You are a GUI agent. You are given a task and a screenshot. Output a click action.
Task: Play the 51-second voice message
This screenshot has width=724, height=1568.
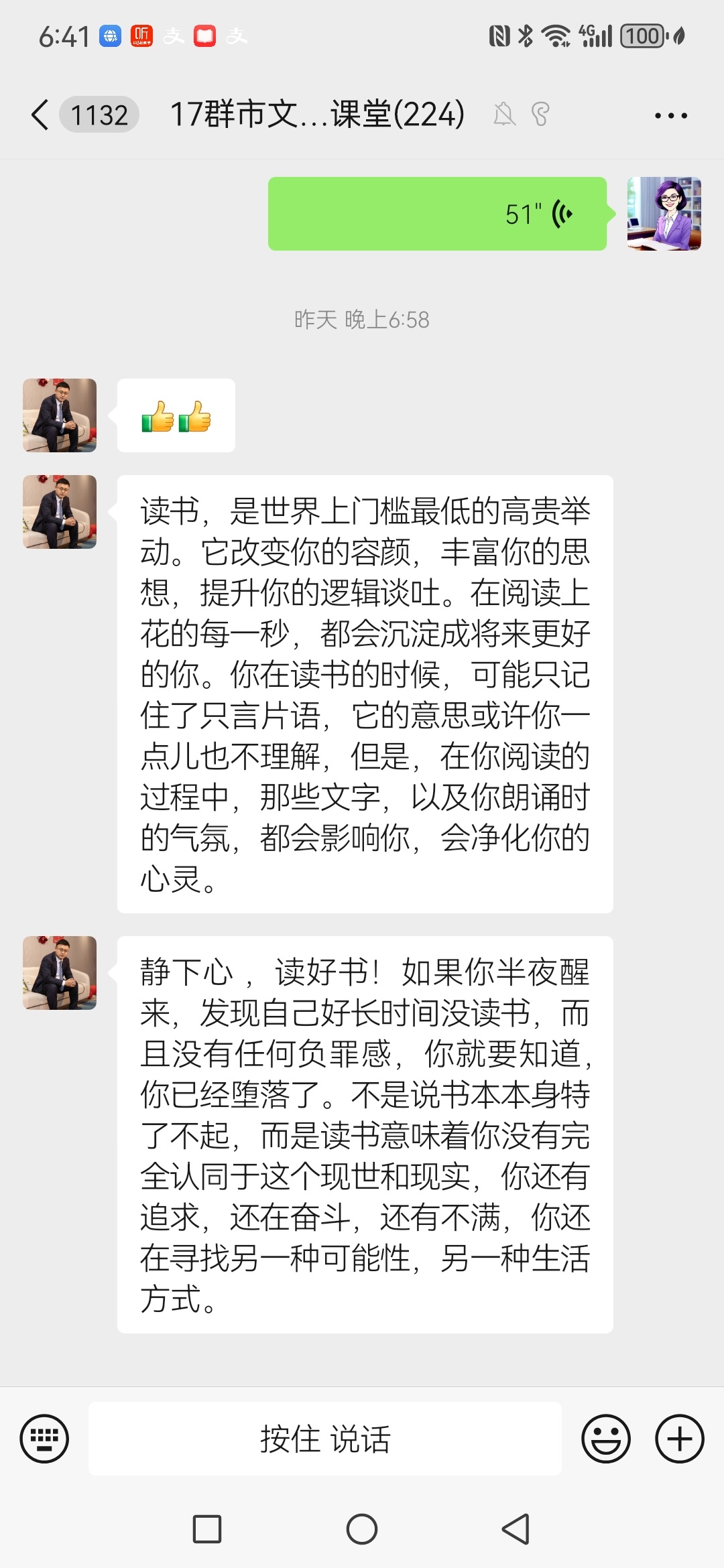pos(437,214)
